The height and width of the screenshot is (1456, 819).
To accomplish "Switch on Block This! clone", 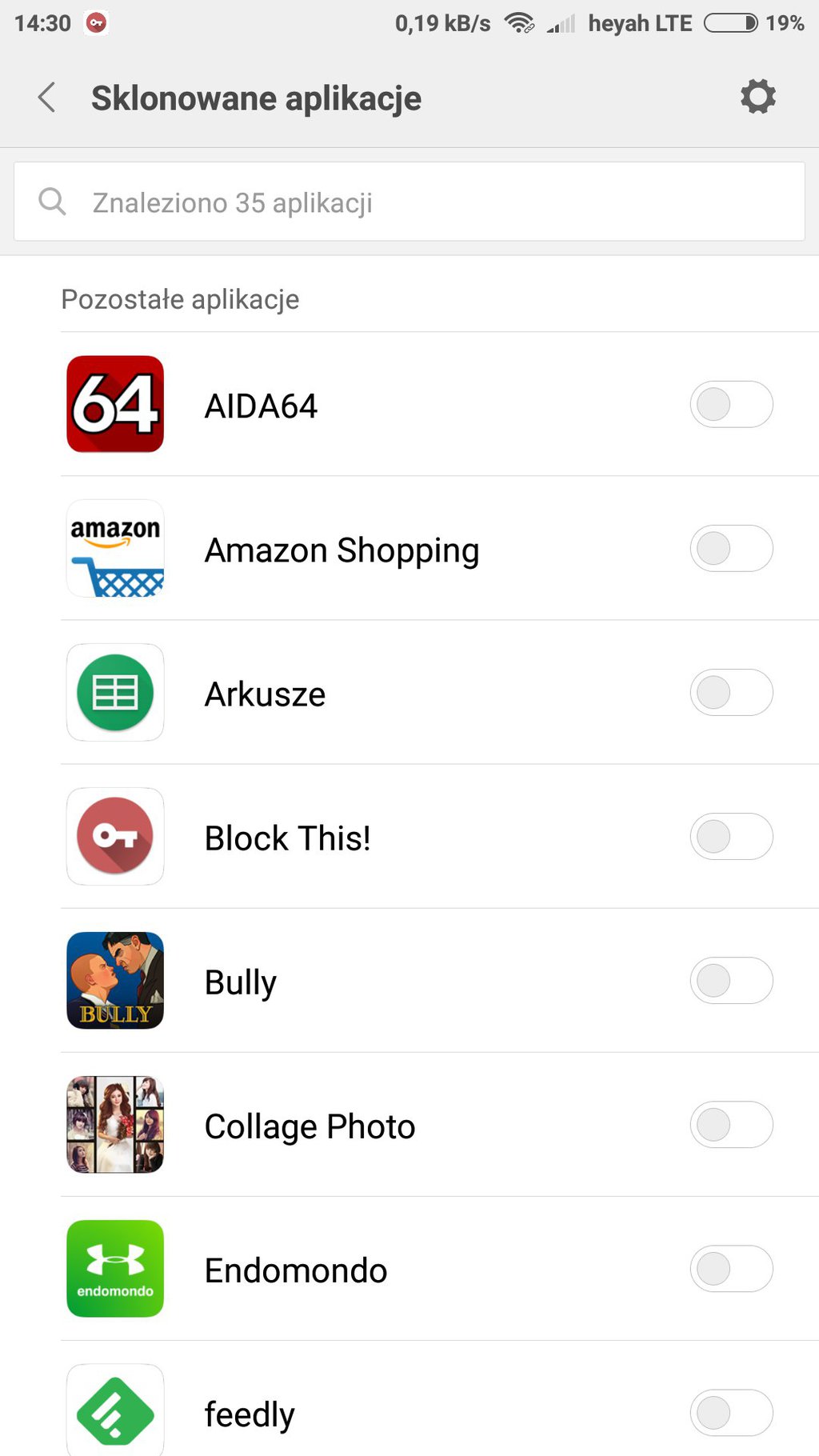I will click(731, 837).
